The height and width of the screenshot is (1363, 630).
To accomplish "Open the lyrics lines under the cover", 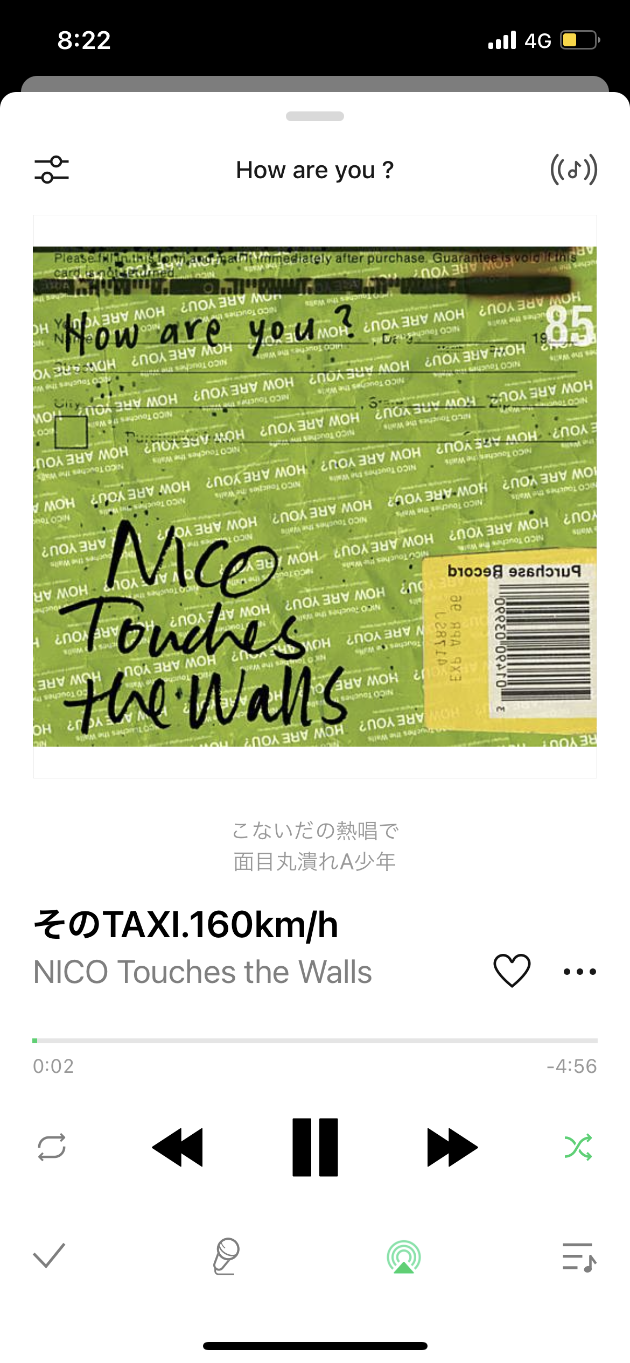I will 315,845.
